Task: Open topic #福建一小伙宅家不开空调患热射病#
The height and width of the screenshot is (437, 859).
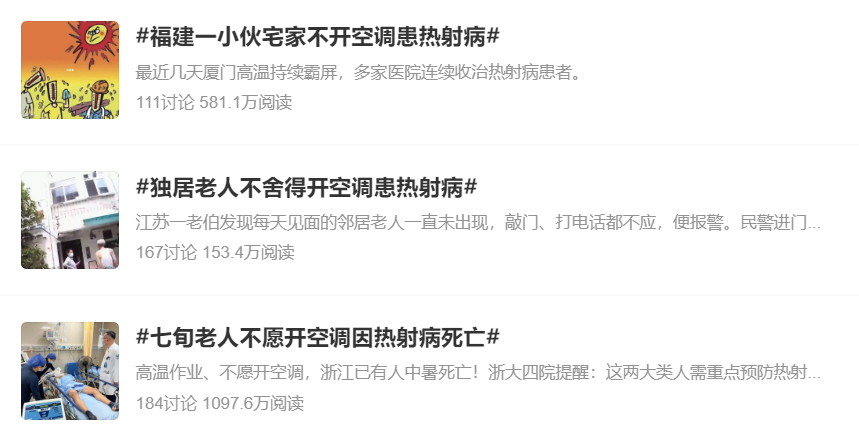Action: coord(317,38)
